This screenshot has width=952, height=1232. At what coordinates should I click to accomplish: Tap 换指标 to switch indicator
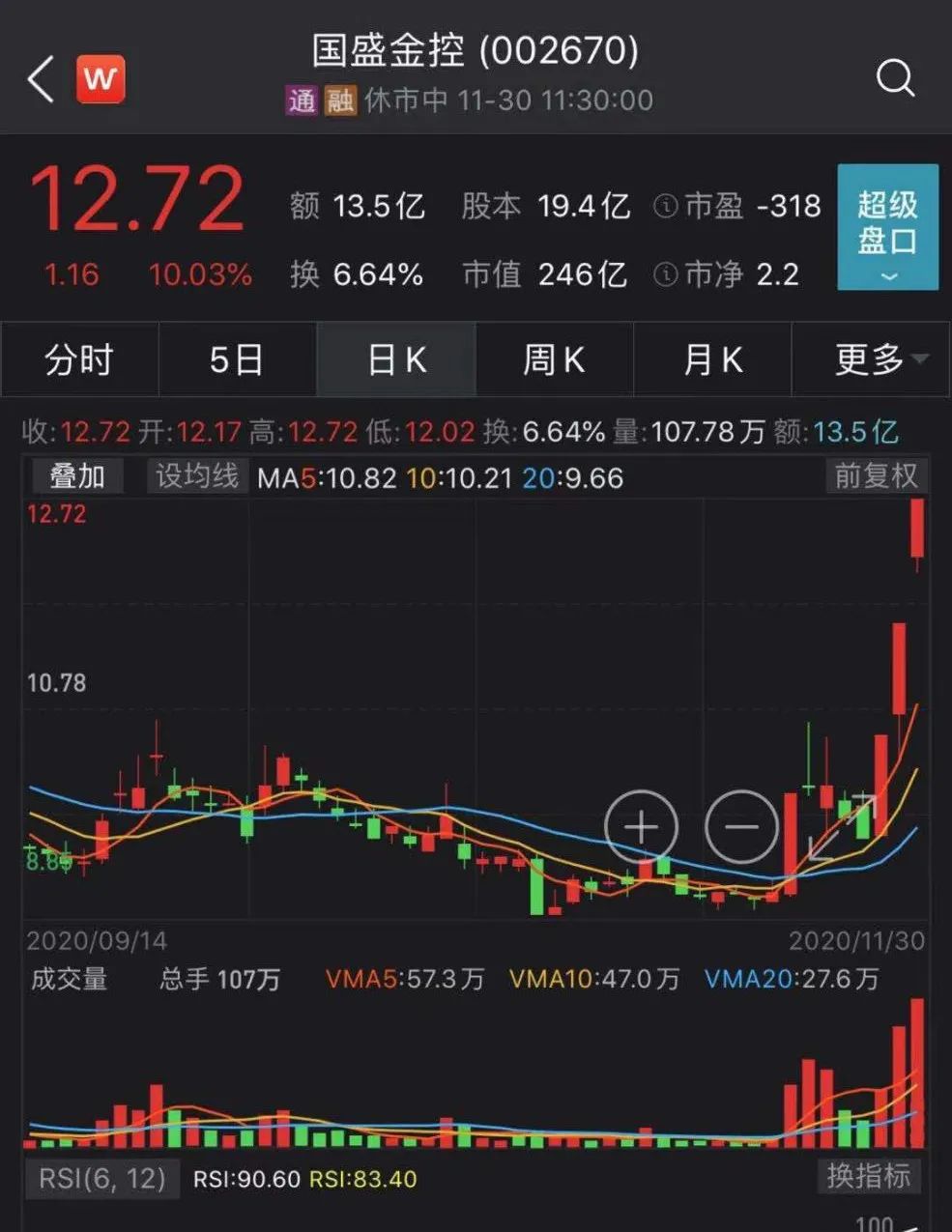click(868, 1176)
